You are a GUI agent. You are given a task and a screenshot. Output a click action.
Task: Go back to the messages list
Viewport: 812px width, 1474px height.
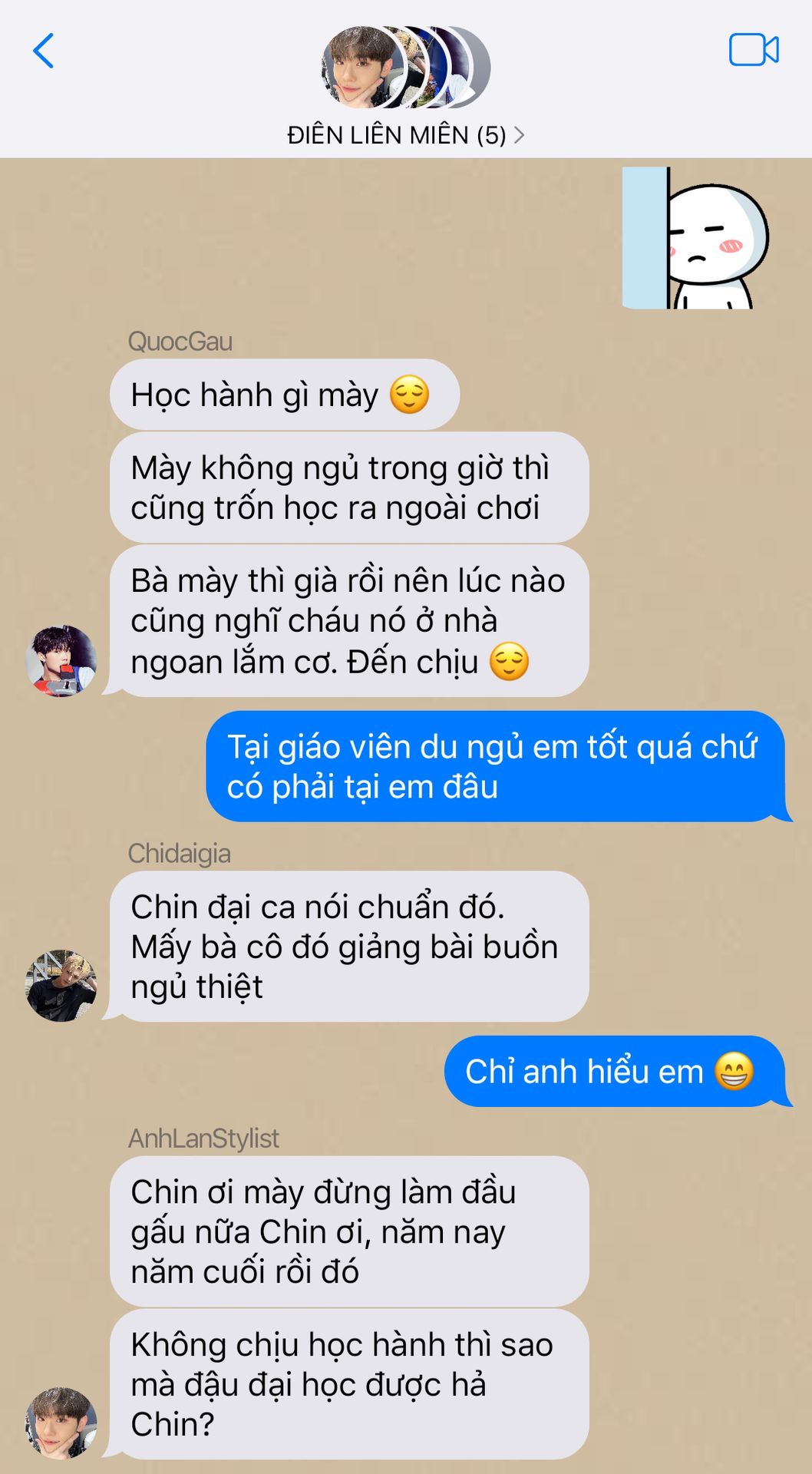click(44, 51)
